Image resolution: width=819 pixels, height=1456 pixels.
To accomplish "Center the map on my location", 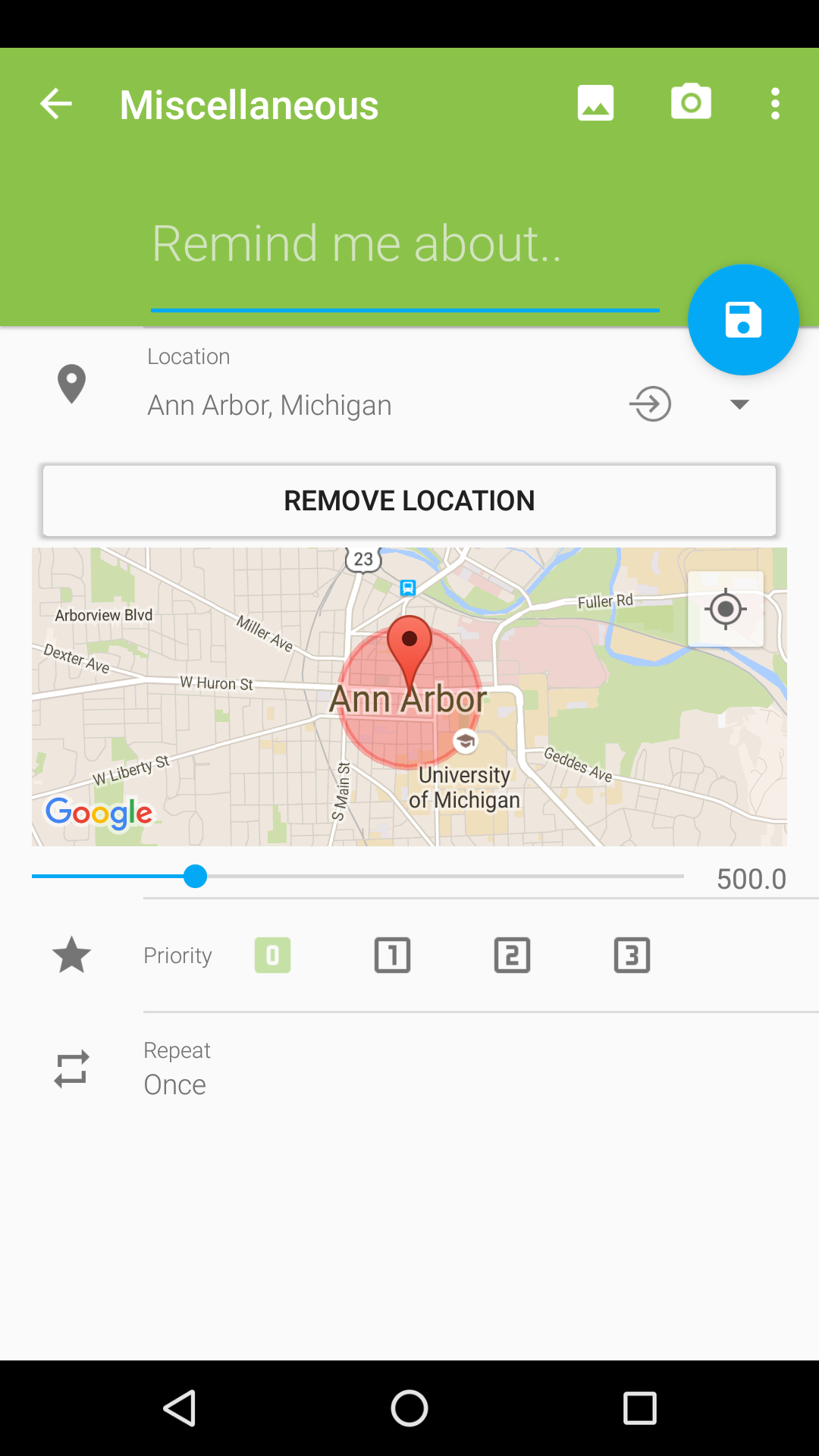I will point(726,609).
